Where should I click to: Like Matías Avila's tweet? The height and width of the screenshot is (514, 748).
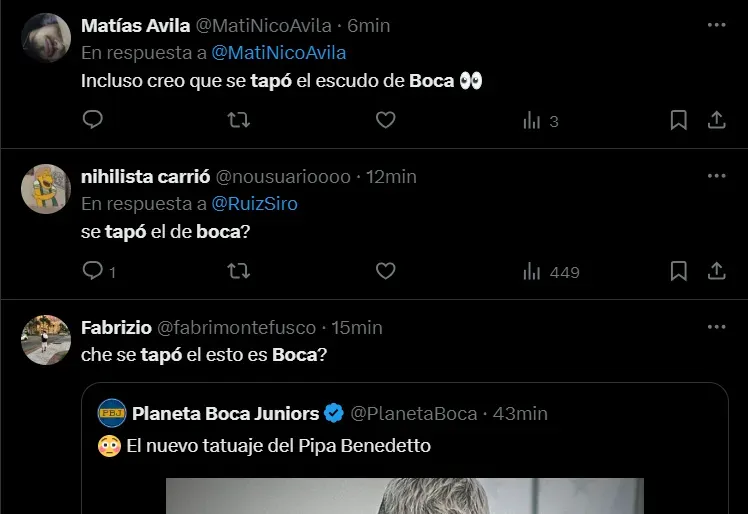coord(385,120)
